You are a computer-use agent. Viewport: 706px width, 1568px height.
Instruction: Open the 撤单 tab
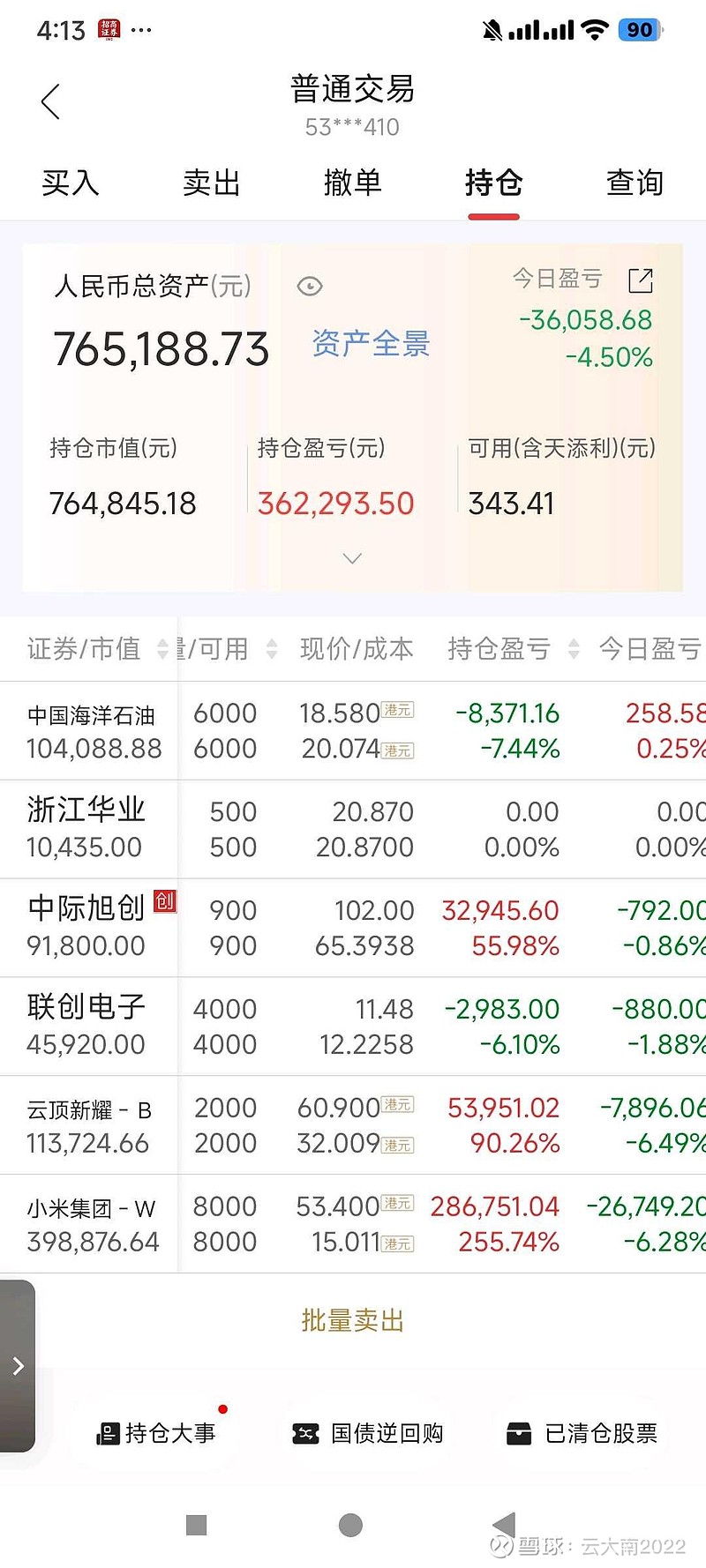coord(353,183)
